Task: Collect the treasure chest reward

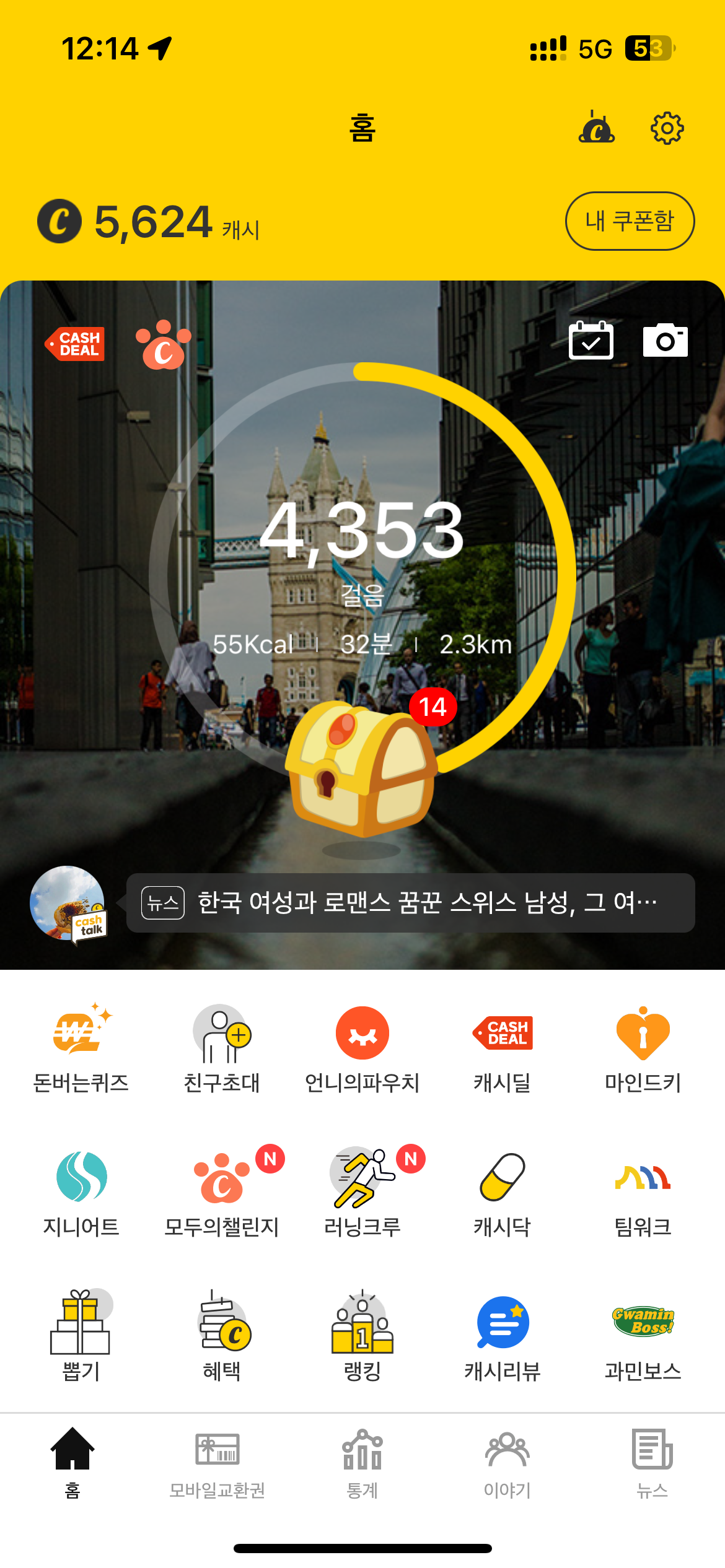Action: point(362,768)
